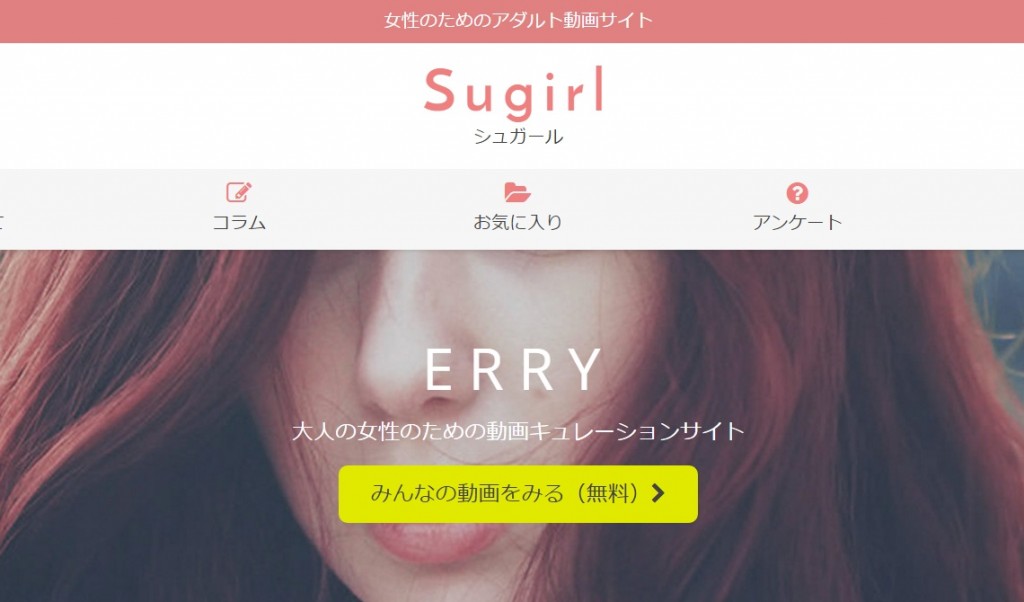Image resolution: width=1024 pixels, height=602 pixels.
Task: Go to お気に入り favorites
Action: (x=517, y=208)
